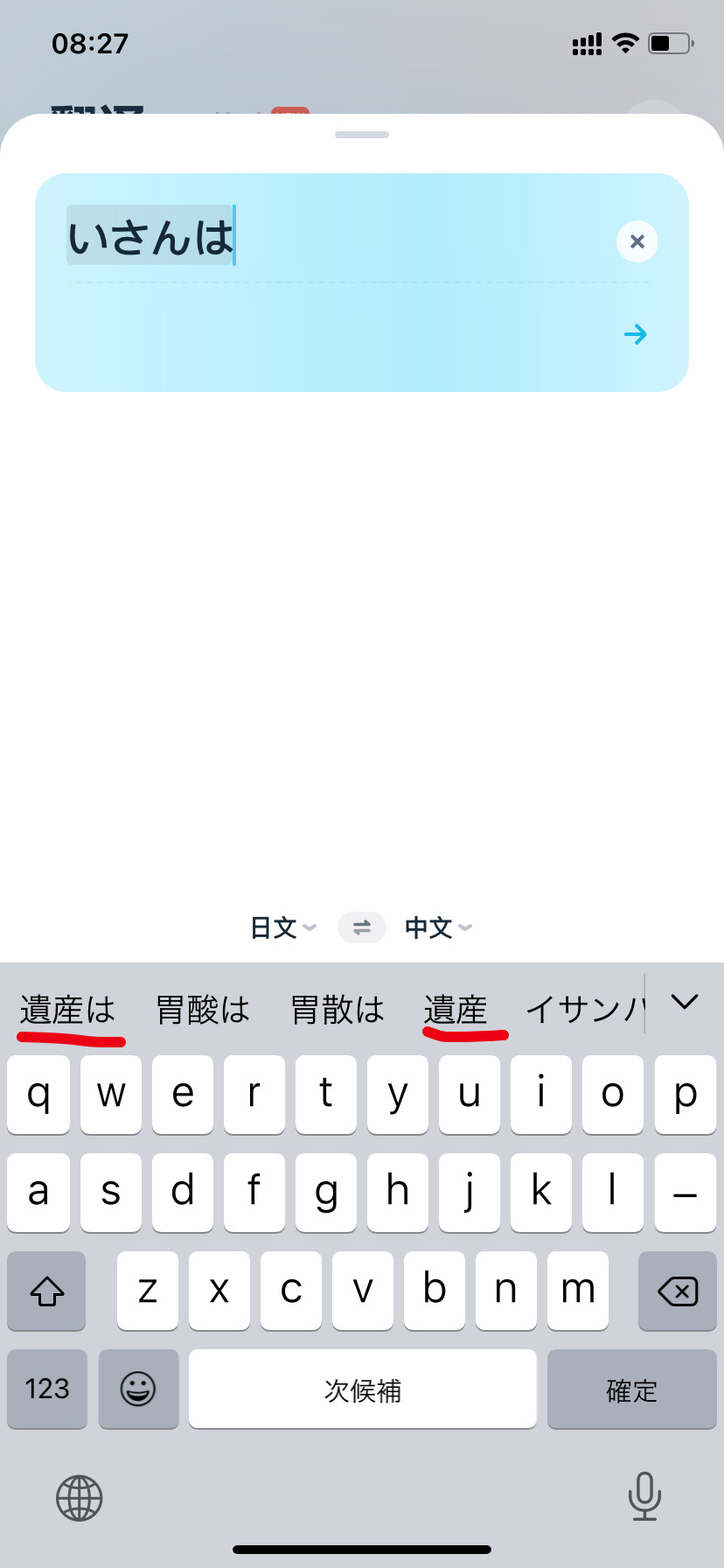This screenshot has width=724, height=1568.
Task: Choose the 胃酸は suggestion
Action: click(203, 1010)
